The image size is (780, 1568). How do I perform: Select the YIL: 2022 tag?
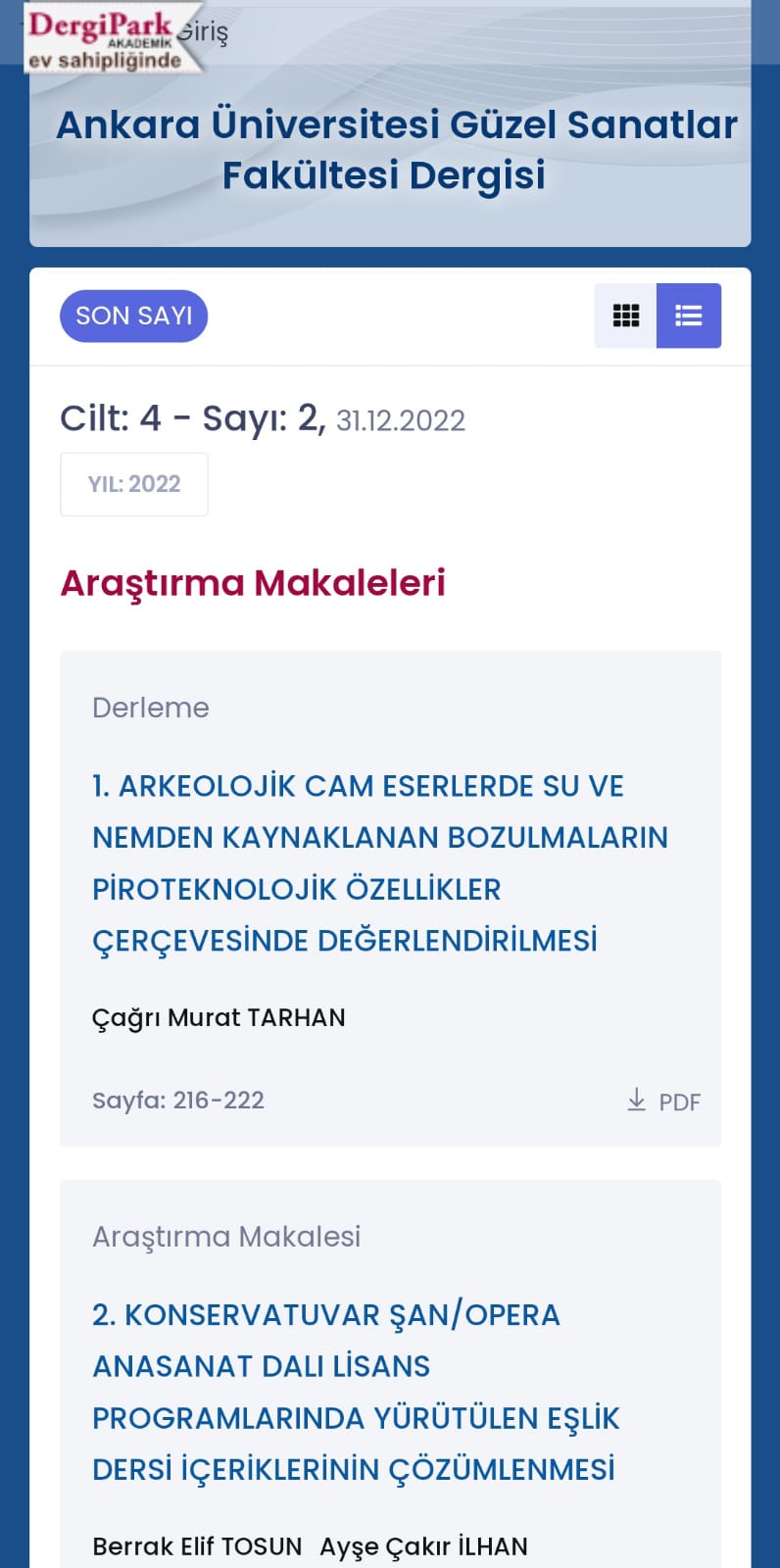(134, 484)
